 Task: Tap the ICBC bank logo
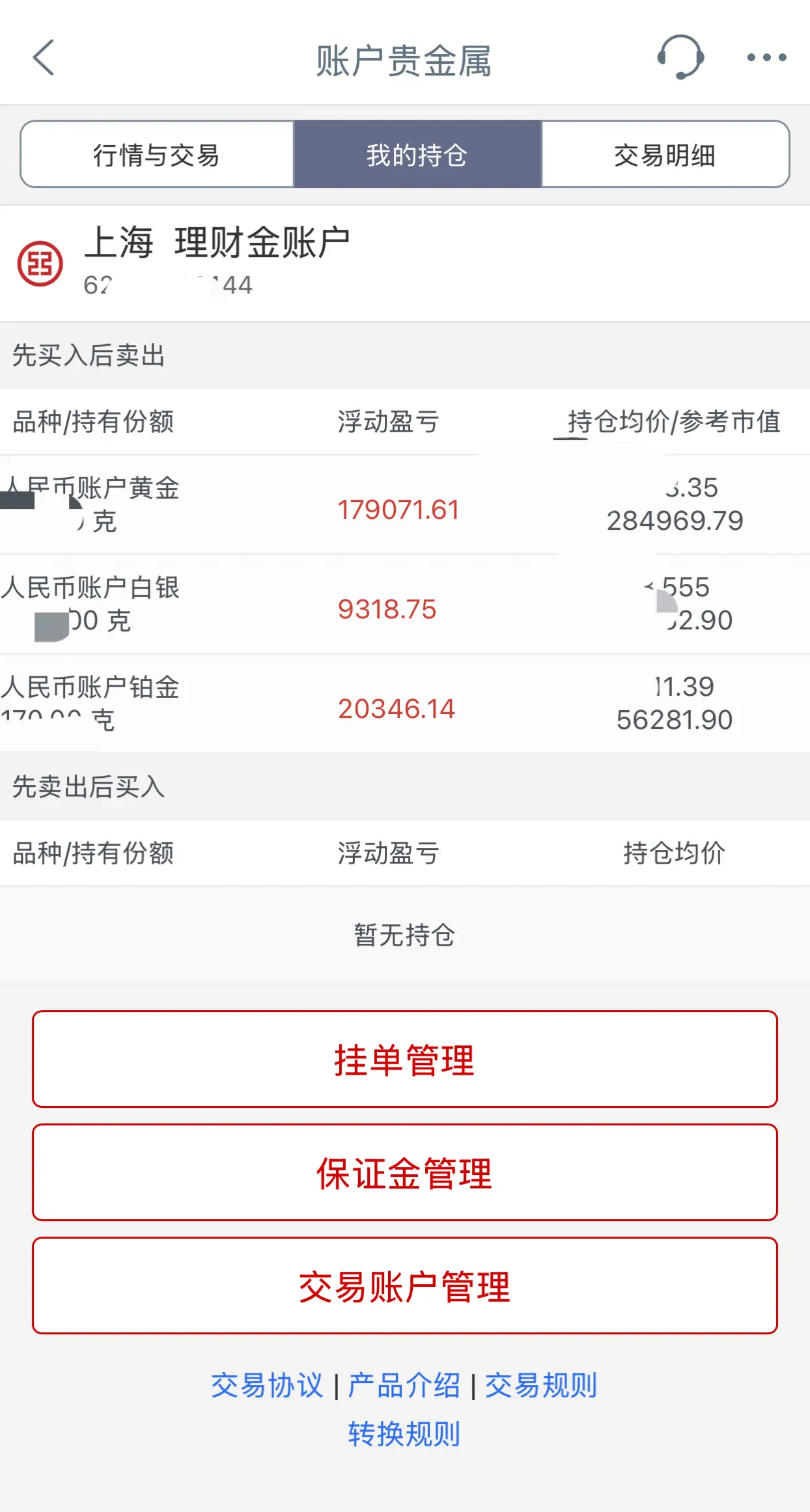[x=39, y=263]
